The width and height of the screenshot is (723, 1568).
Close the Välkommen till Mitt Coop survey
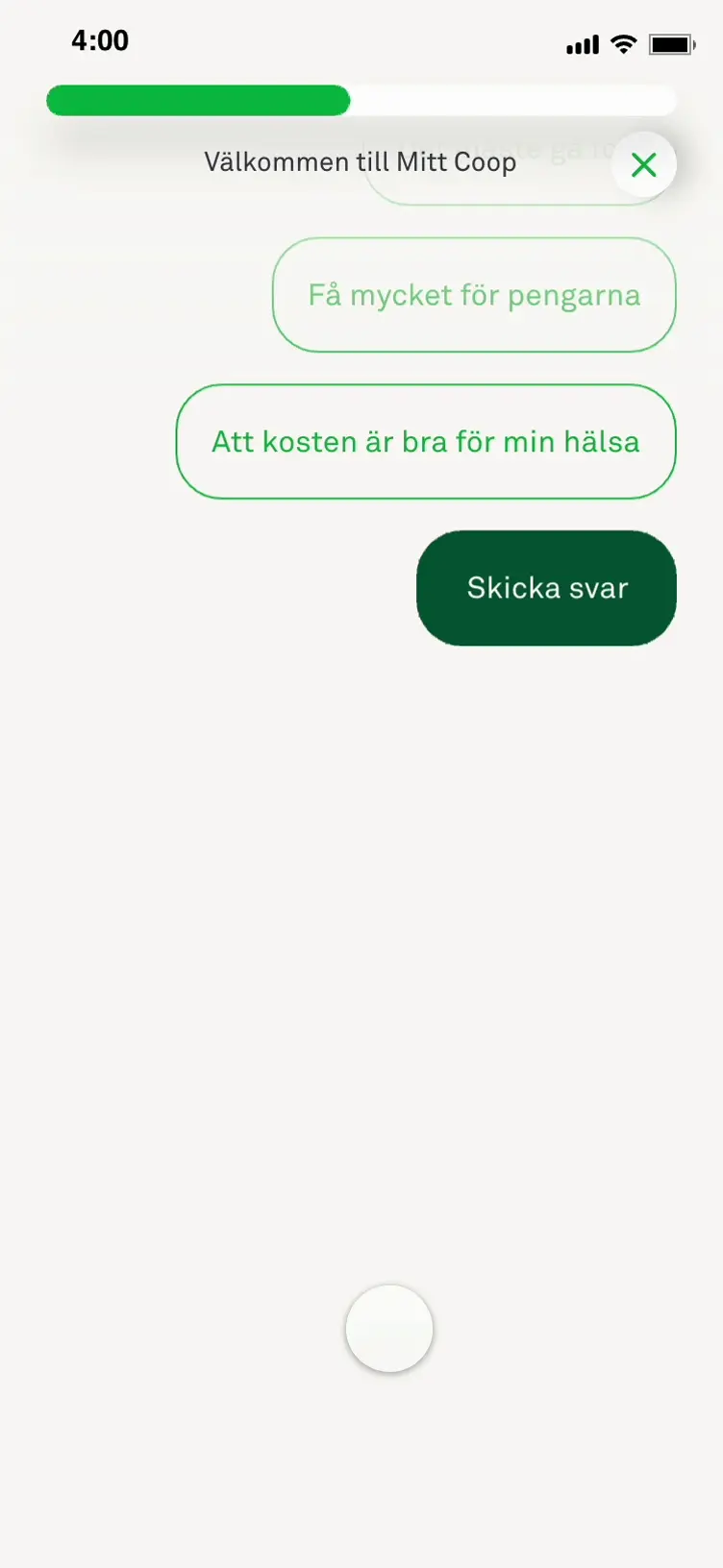pos(643,165)
